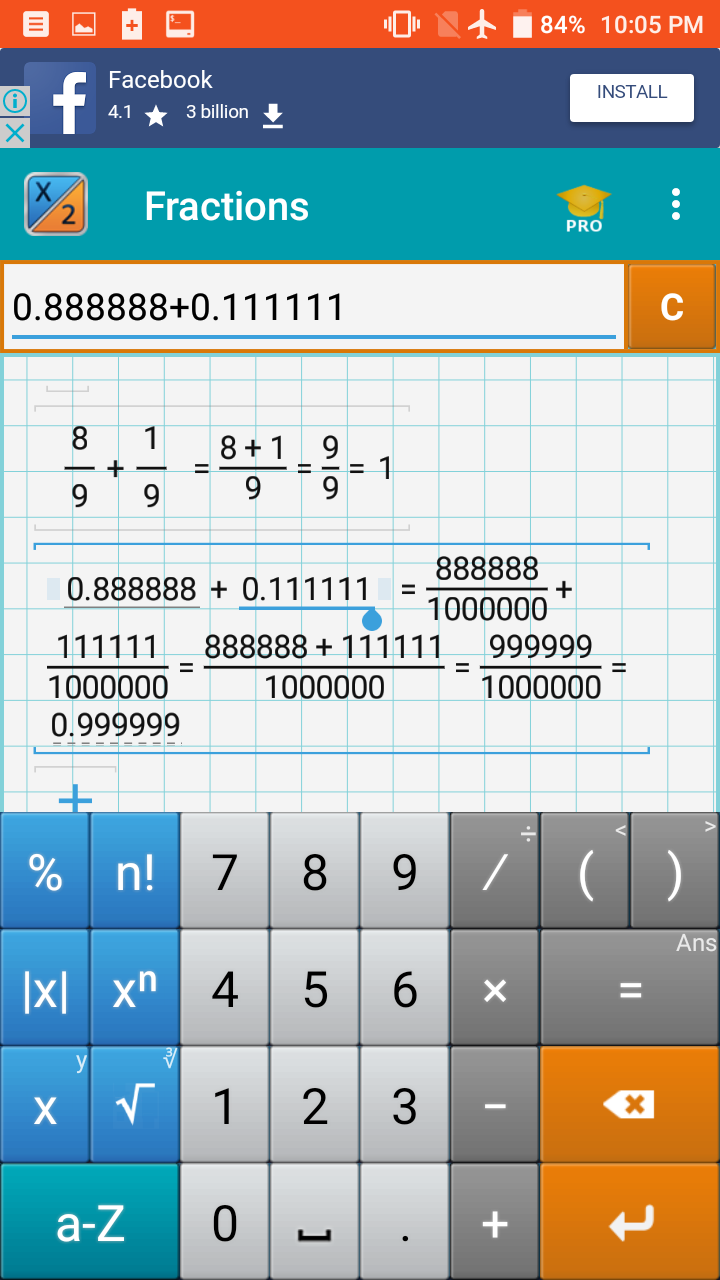Tap the square root key

click(x=135, y=1105)
